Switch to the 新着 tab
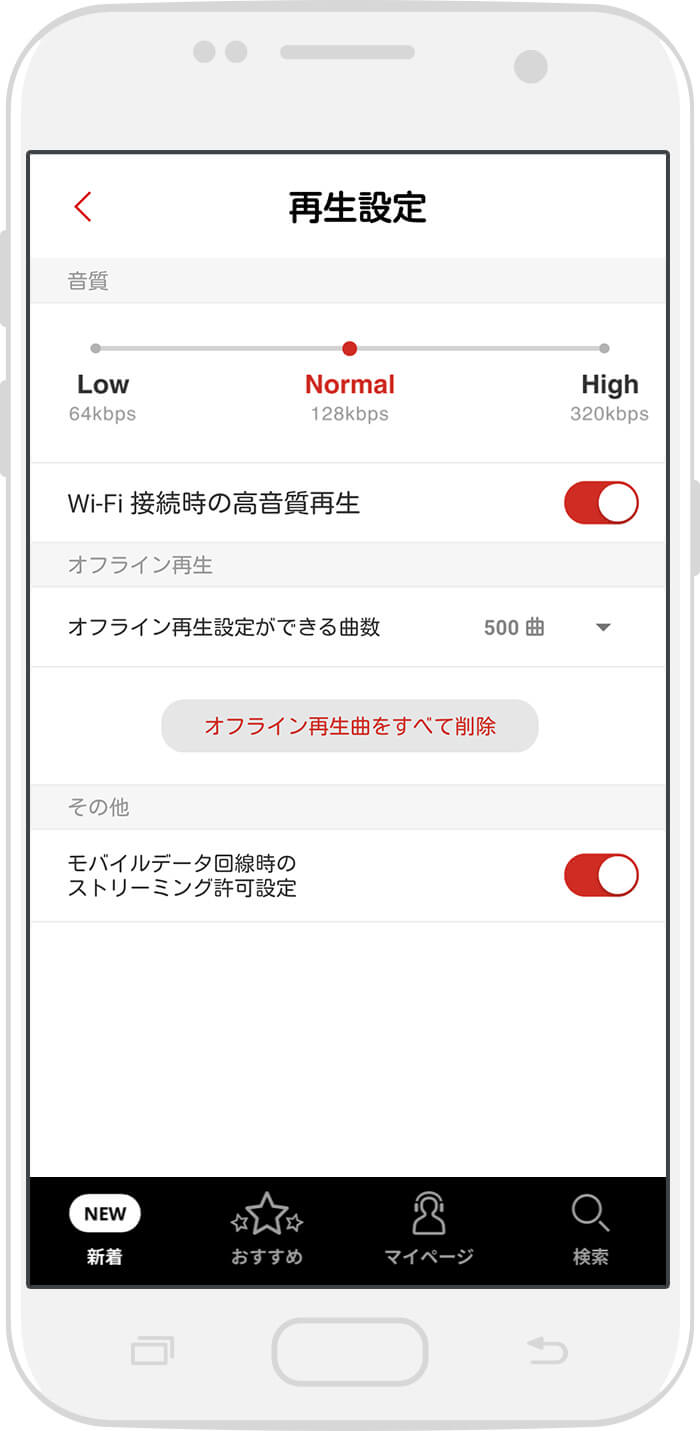The height and width of the screenshot is (1431, 700). (105, 1229)
